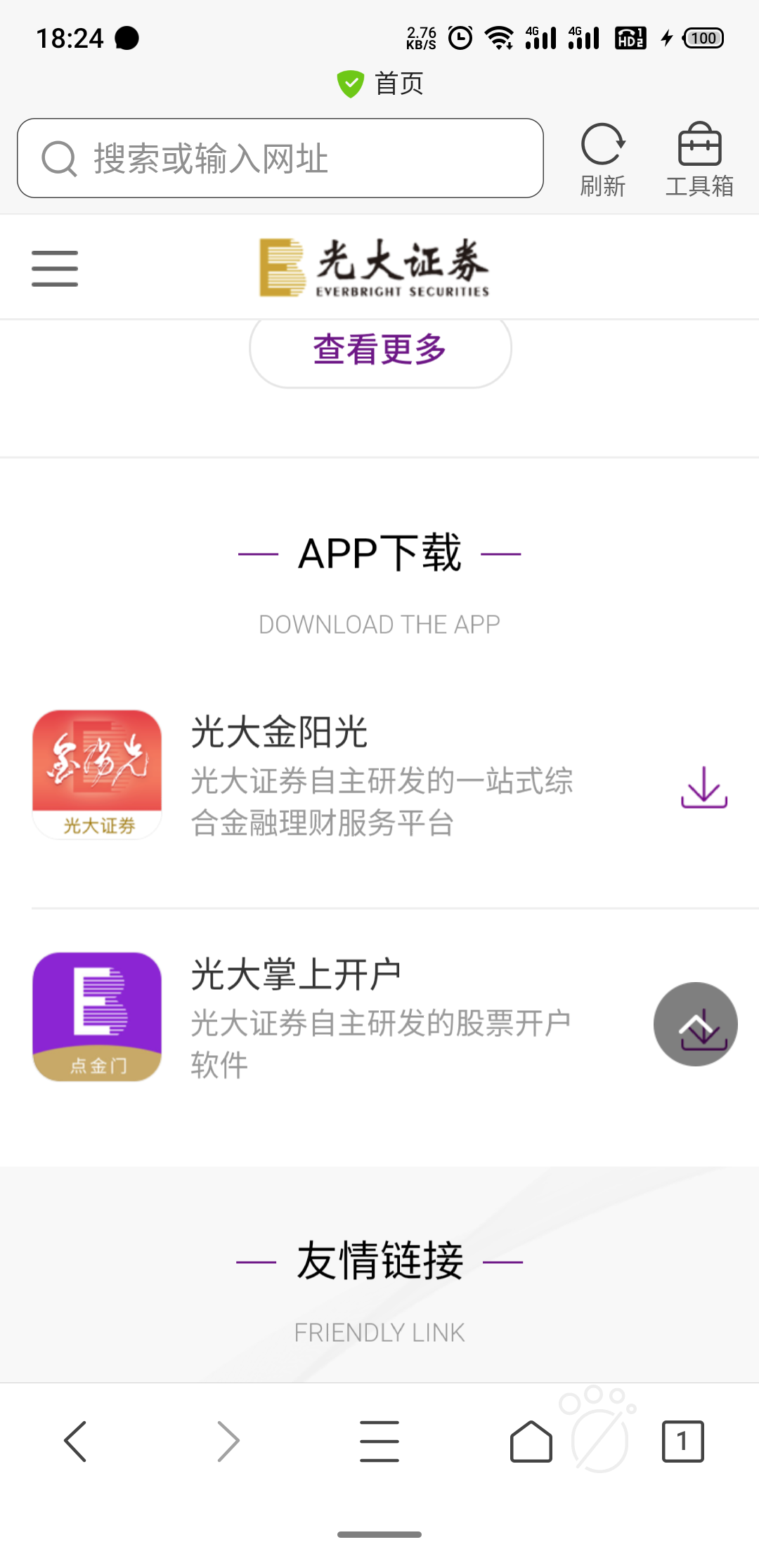This screenshot has width=759, height=1568.
Task: Tap the search magnifier icon in address bar
Action: [60, 157]
